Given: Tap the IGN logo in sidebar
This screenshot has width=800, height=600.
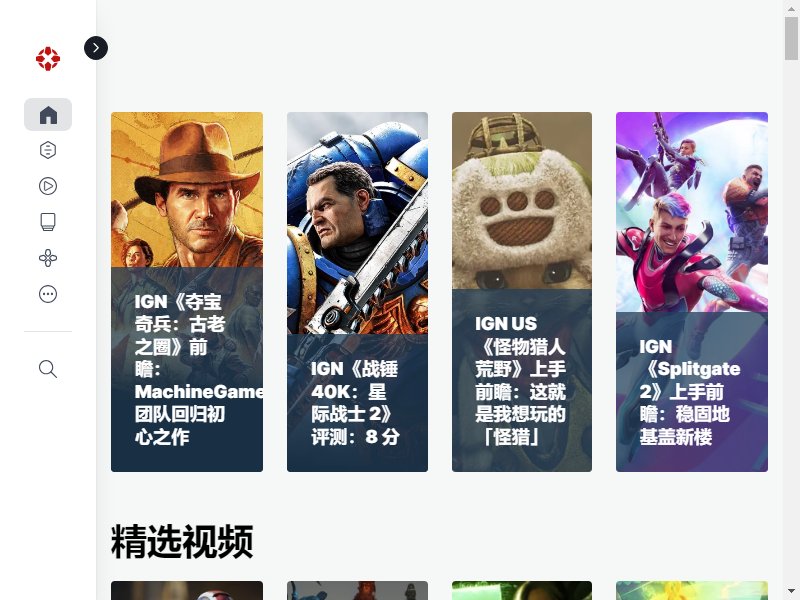Looking at the screenshot, I should tap(48, 59).
